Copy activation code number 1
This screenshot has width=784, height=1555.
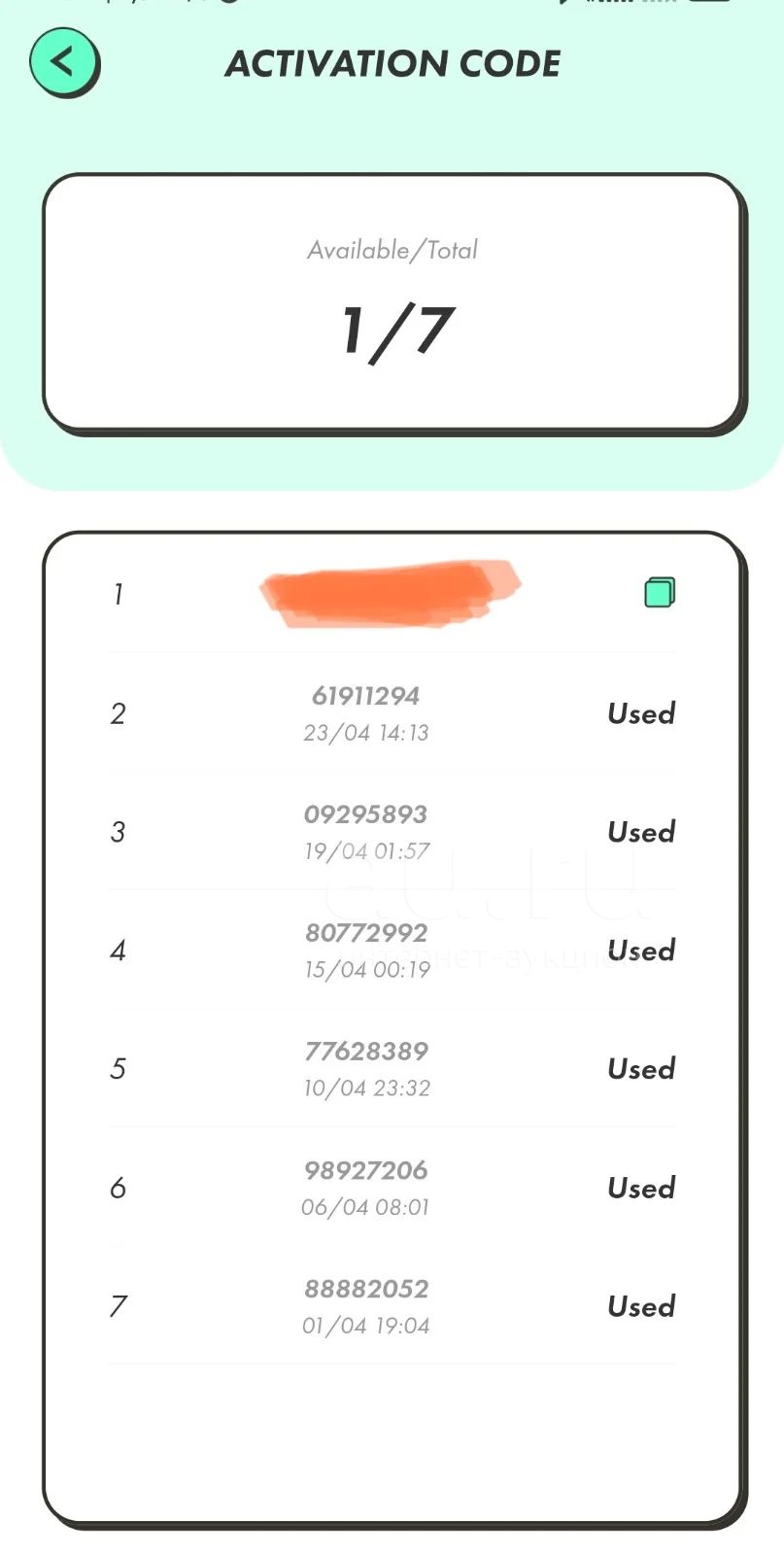660,592
